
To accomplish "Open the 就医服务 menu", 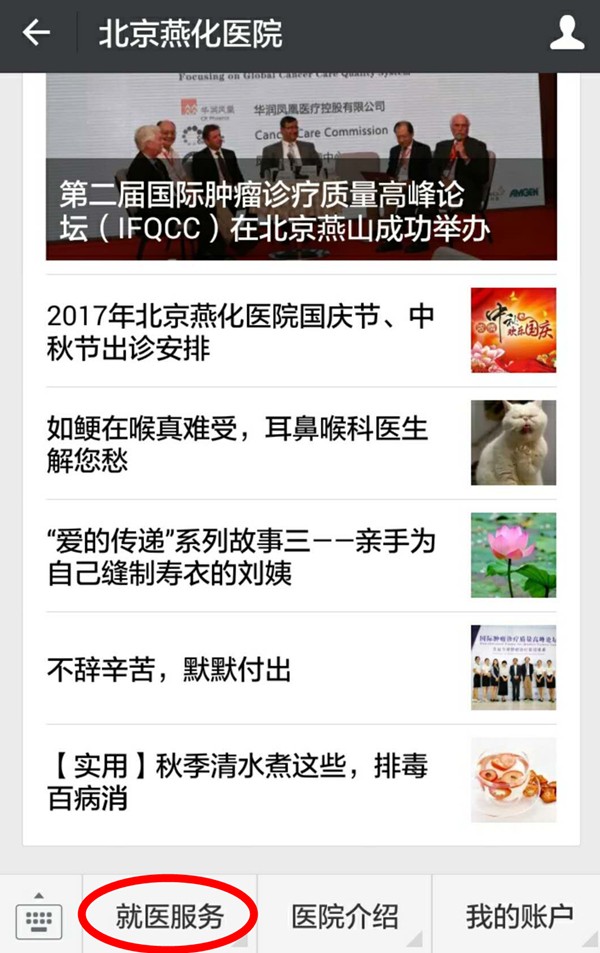I will point(170,915).
